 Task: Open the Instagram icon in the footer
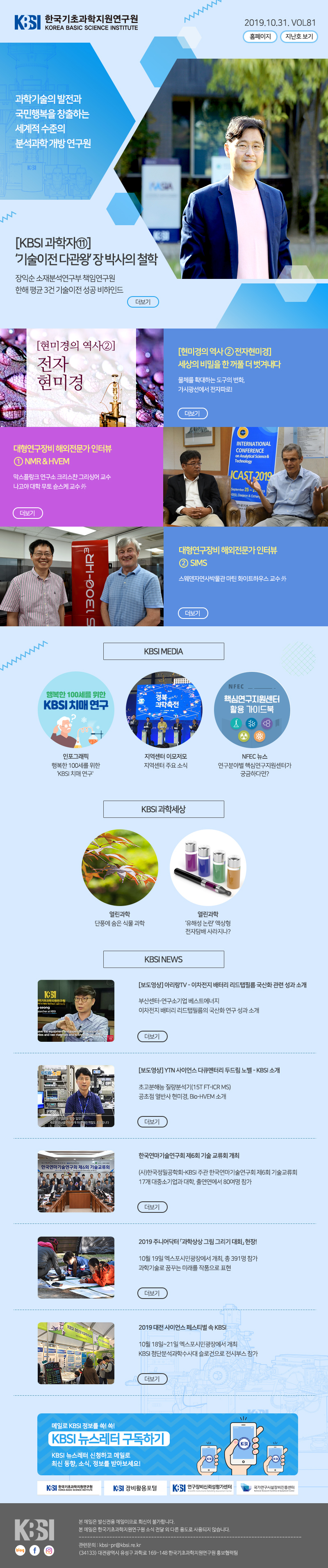coord(49,1550)
